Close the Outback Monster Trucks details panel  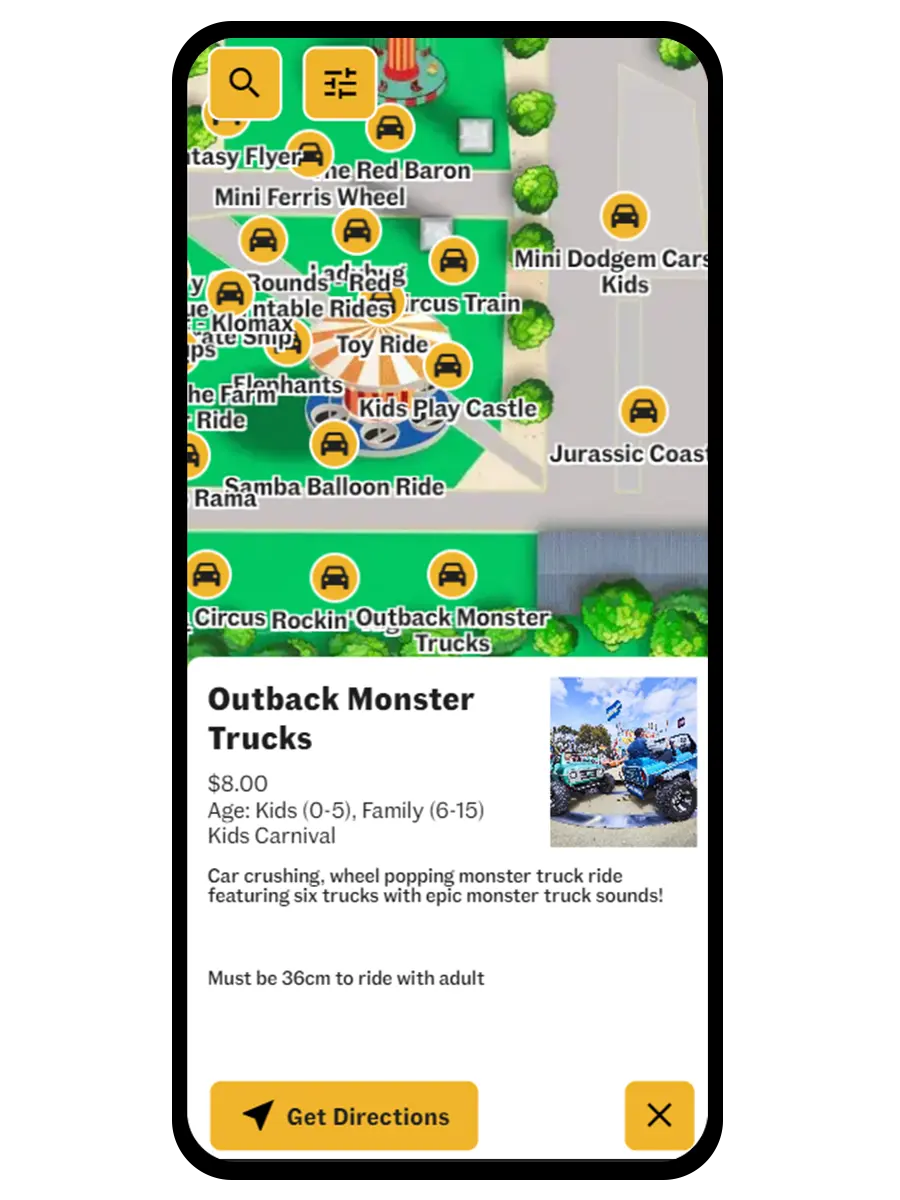pyautogui.click(x=659, y=1116)
